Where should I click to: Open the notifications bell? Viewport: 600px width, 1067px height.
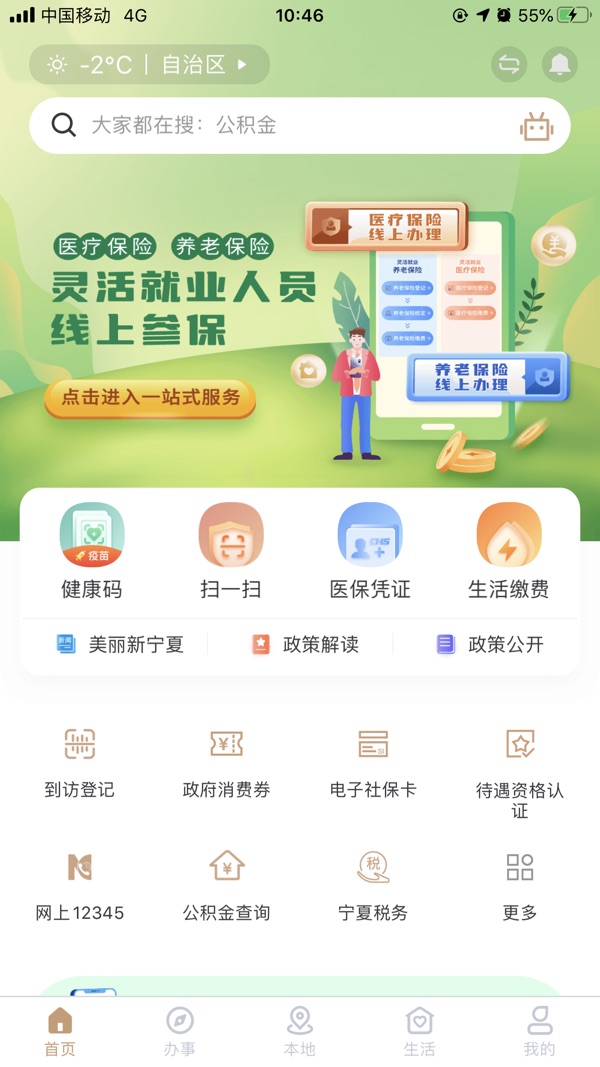pyautogui.click(x=560, y=65)
